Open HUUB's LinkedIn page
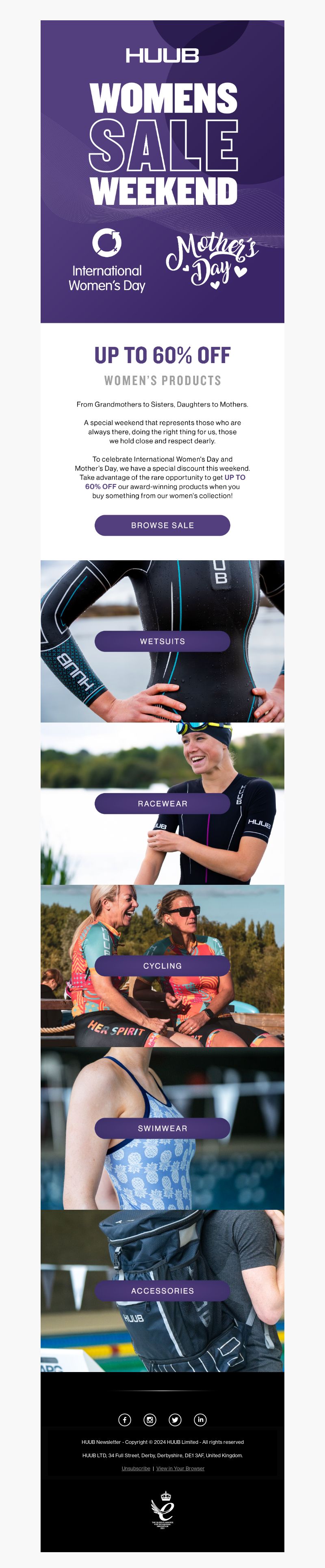The height and width of the screenshot is (1568, 325). [x=200, y=1420]
